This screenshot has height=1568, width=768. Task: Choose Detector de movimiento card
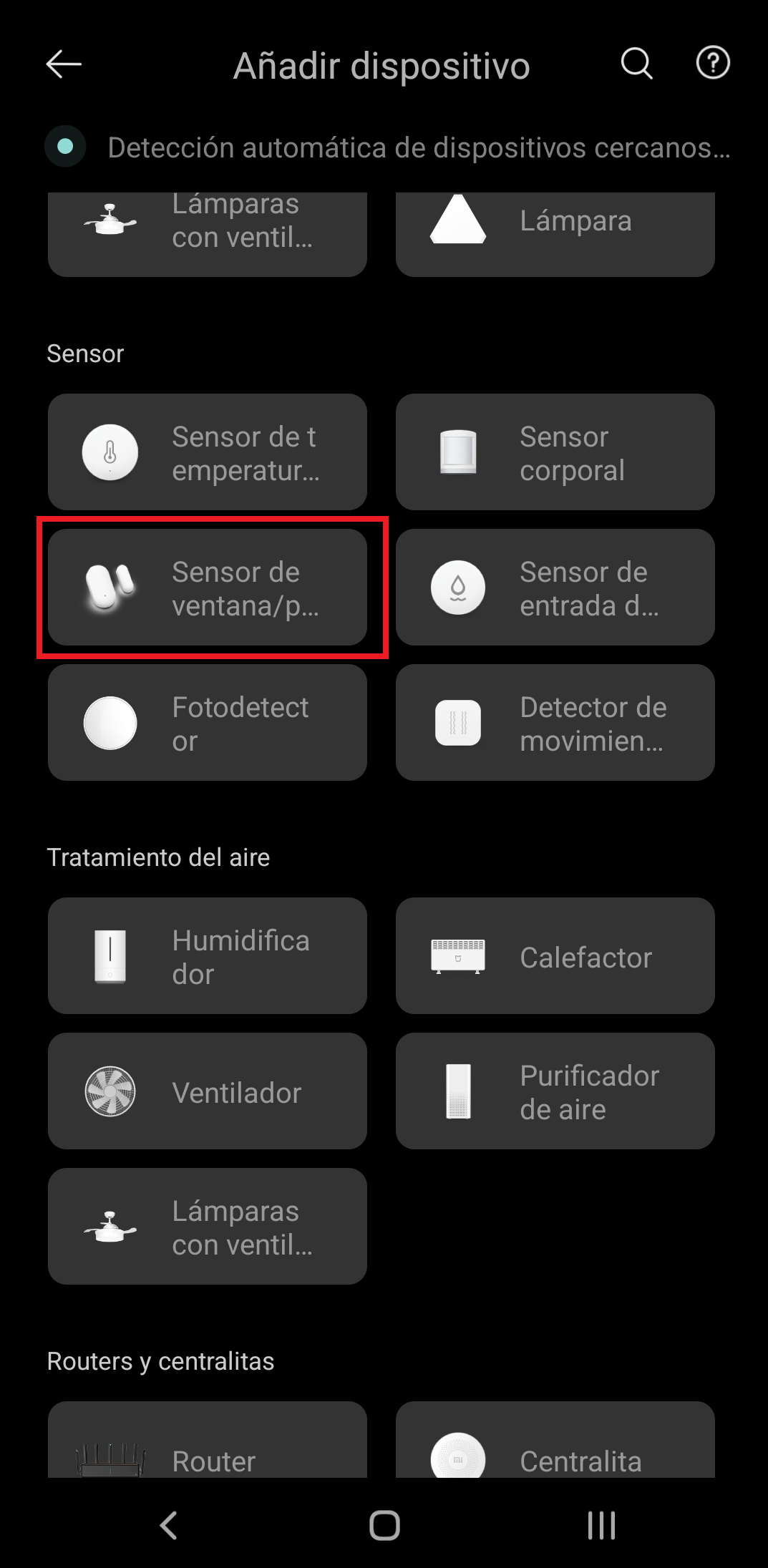point(555,723)
